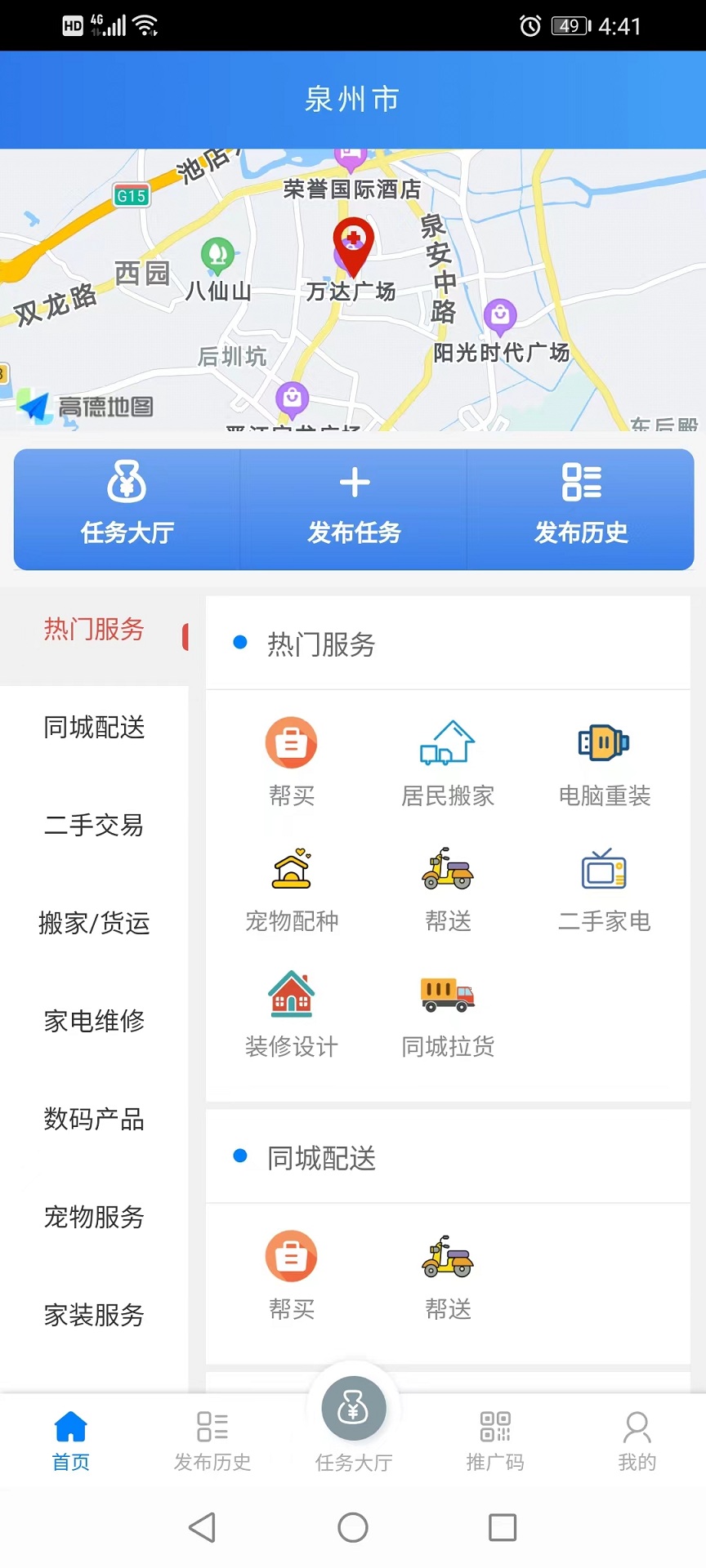Image resolution: width=706 pixels, height=1568 pixels.
Task: Select the 居民搬家 moving service icon
Action: [447, 743]
